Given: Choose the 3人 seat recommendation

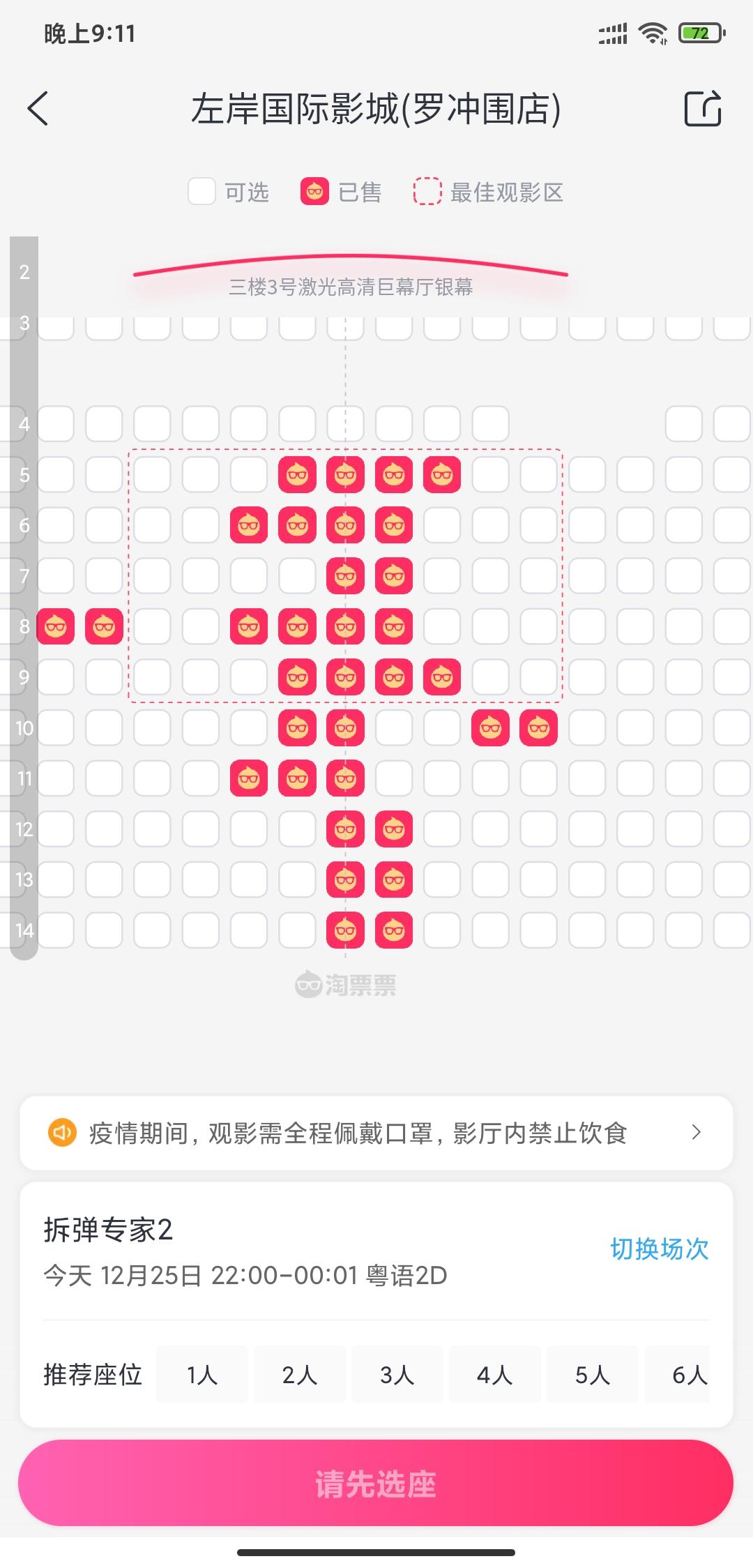Looking at the screenshot, I should [397, 1375].
